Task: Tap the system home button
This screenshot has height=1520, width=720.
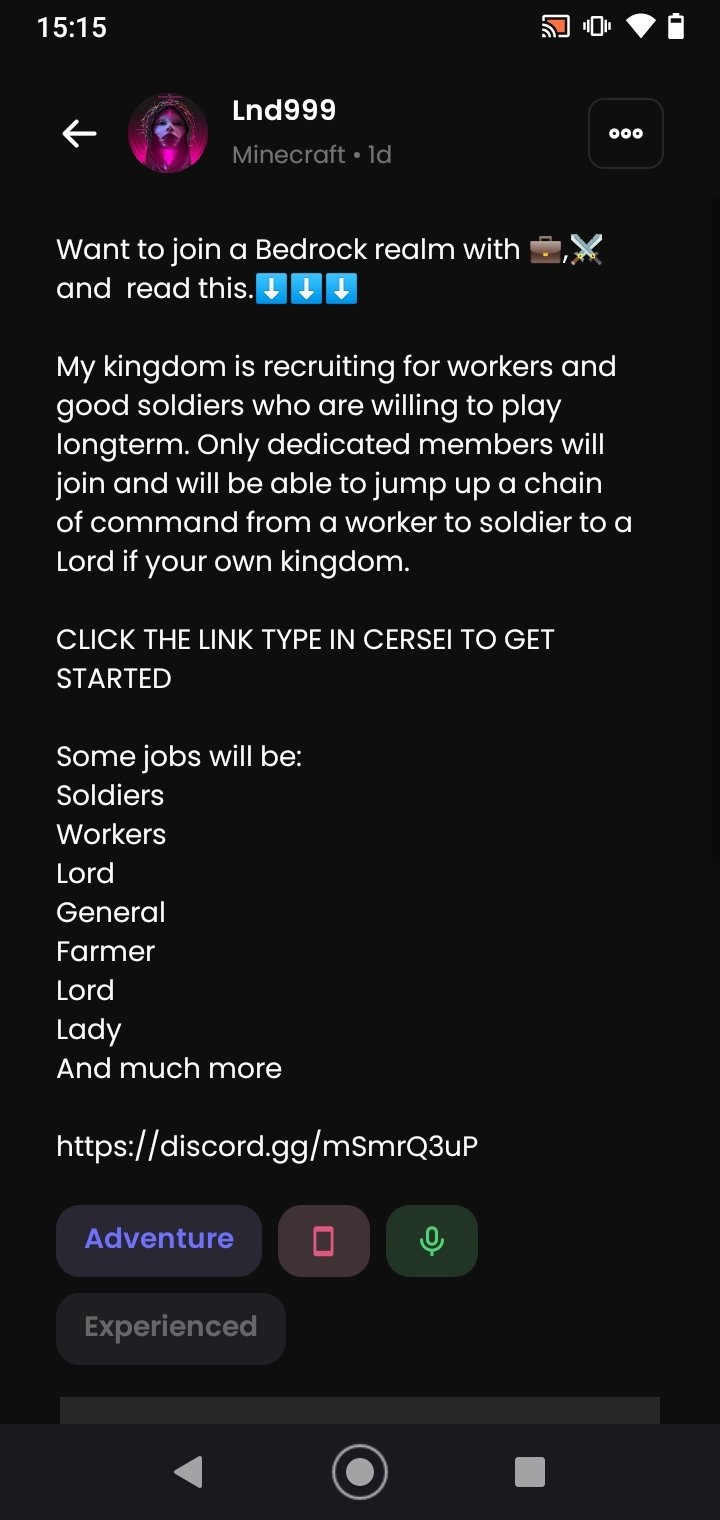Action: 360,1472
